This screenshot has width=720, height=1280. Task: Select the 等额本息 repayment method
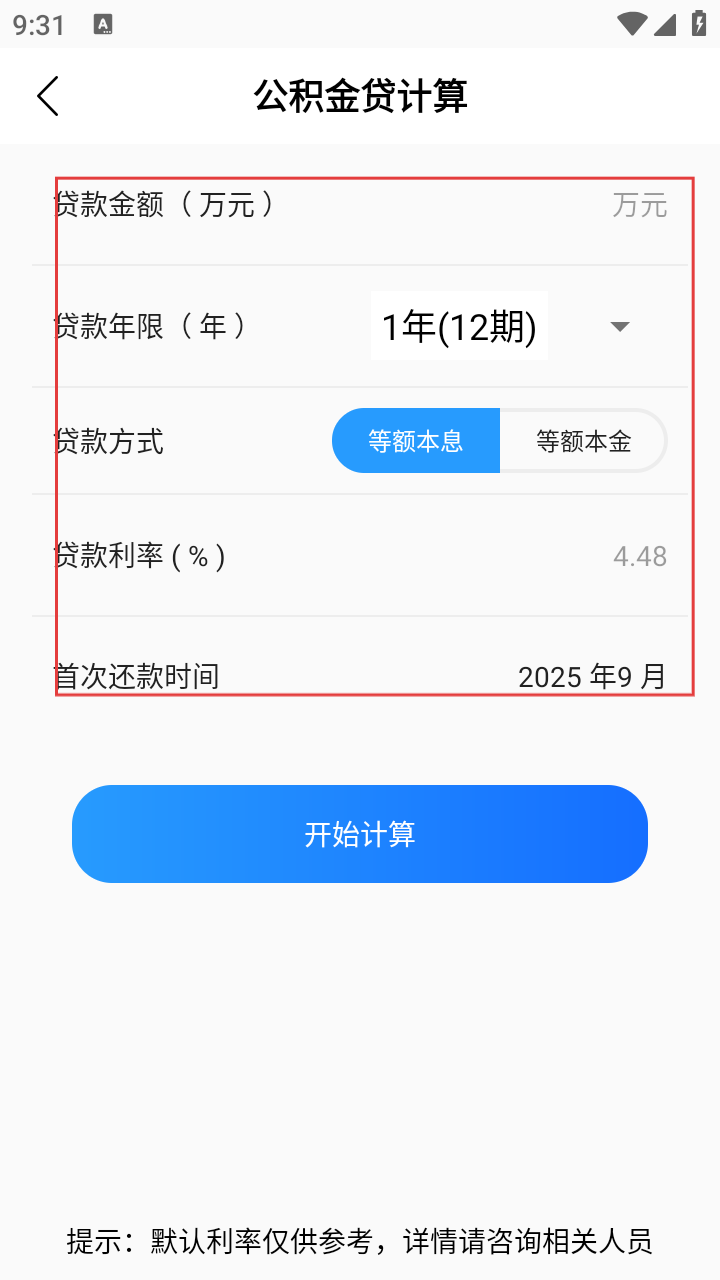pos(416,441)
